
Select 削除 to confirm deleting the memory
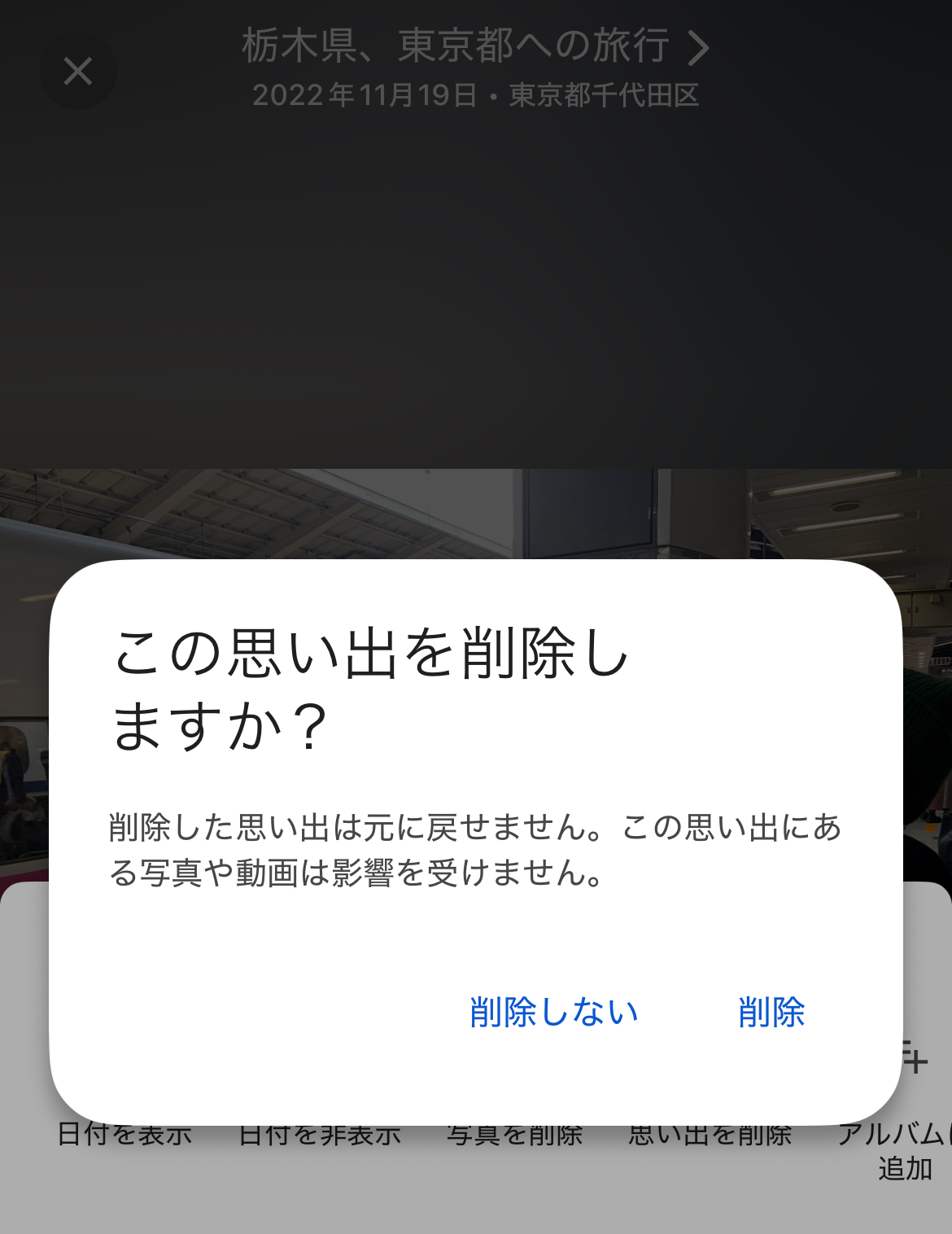(x=771, y=1013)
